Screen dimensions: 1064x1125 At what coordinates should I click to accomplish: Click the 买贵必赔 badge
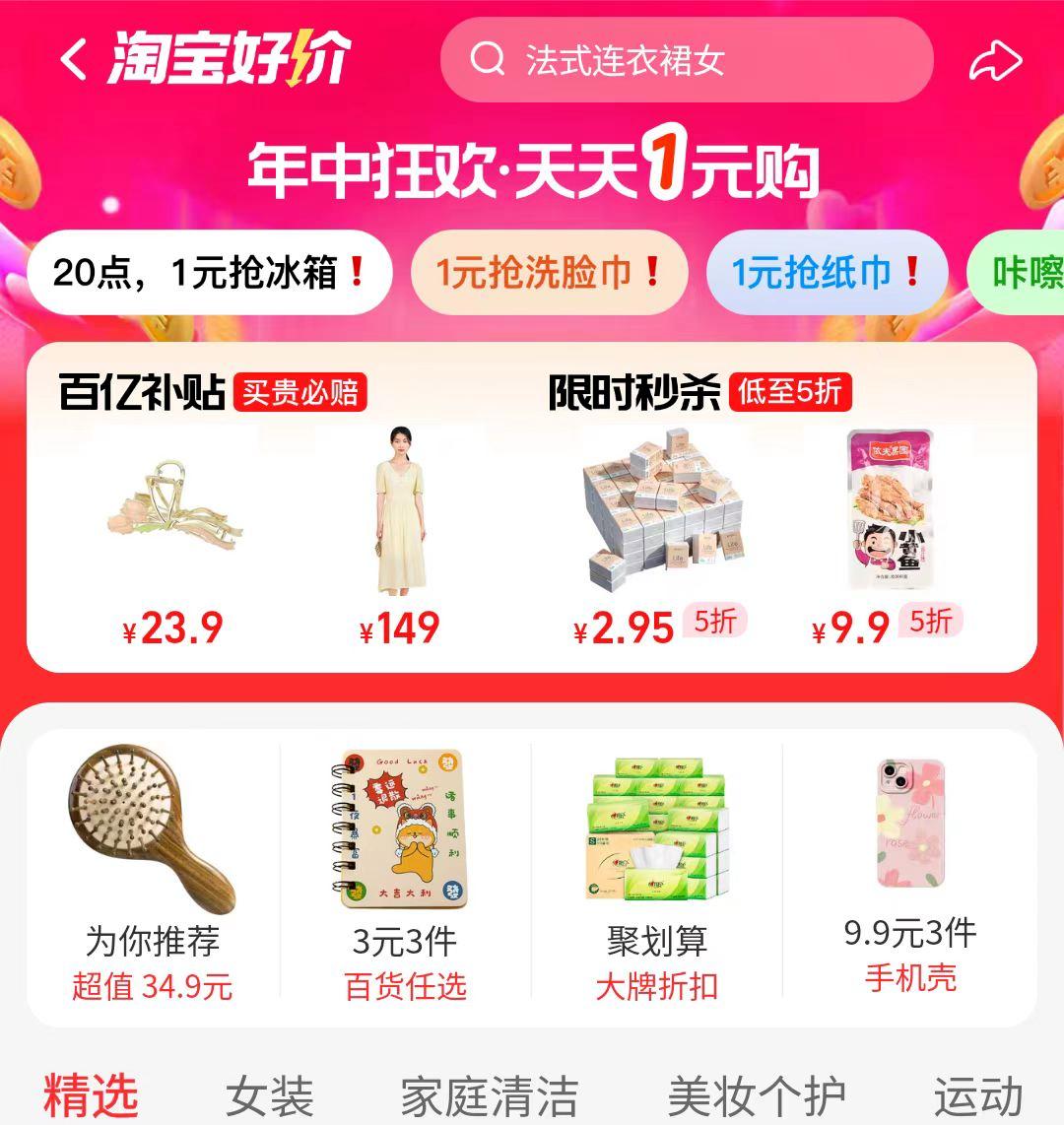[x=299, y=393]
